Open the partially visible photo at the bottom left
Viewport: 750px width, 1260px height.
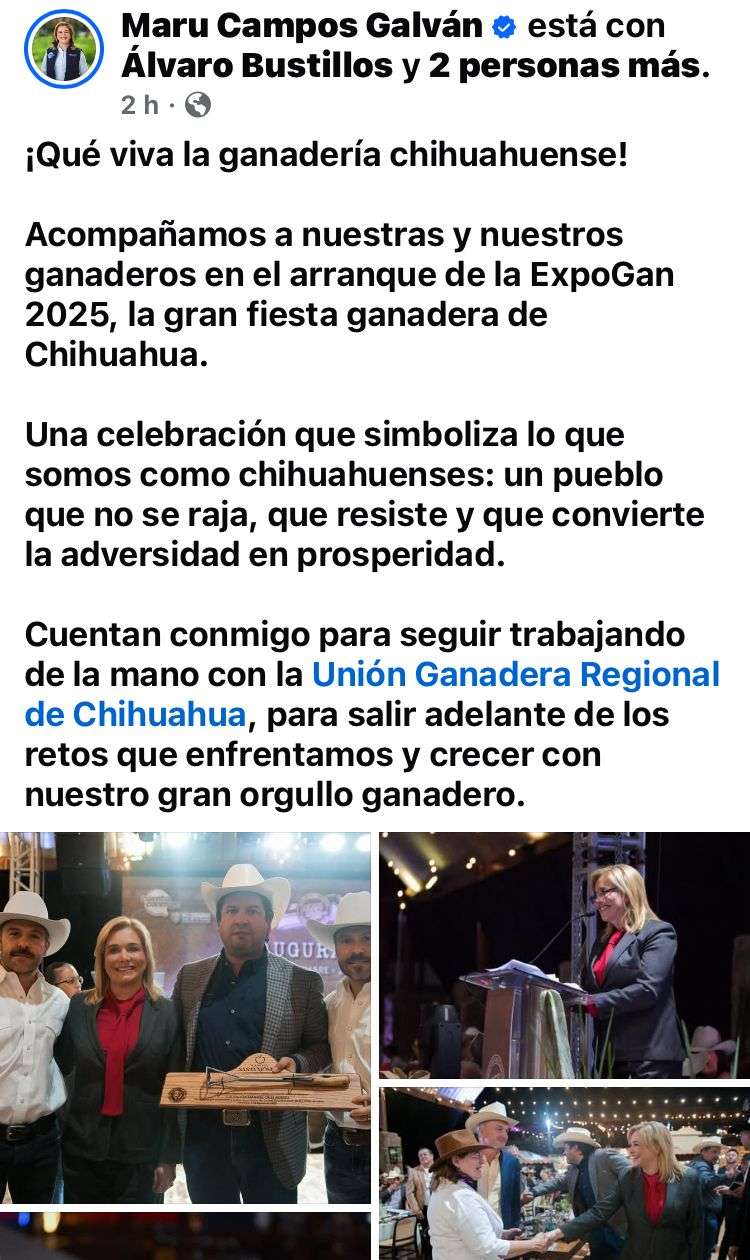(x=185, y=1237)
